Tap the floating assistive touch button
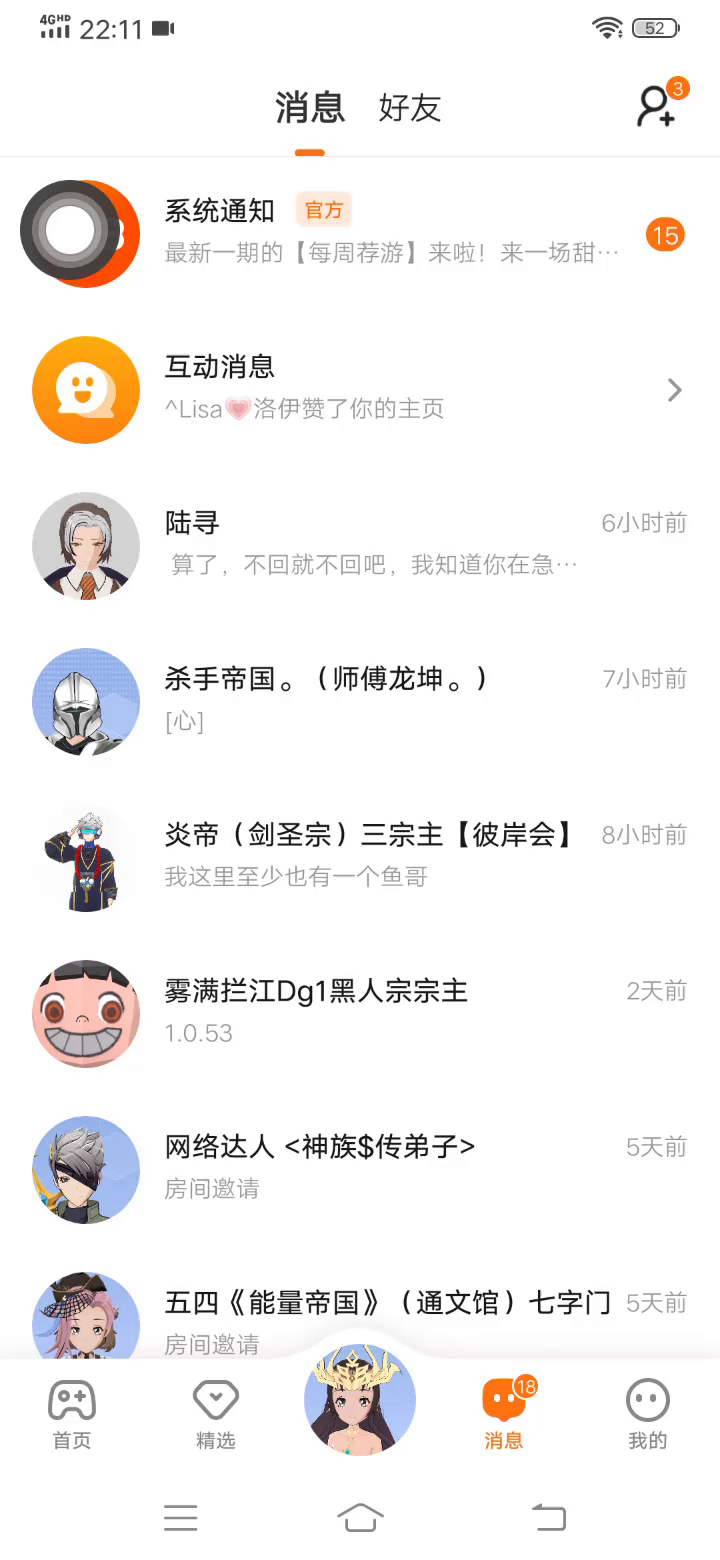The image size is (720, 1560). (70, 231)
